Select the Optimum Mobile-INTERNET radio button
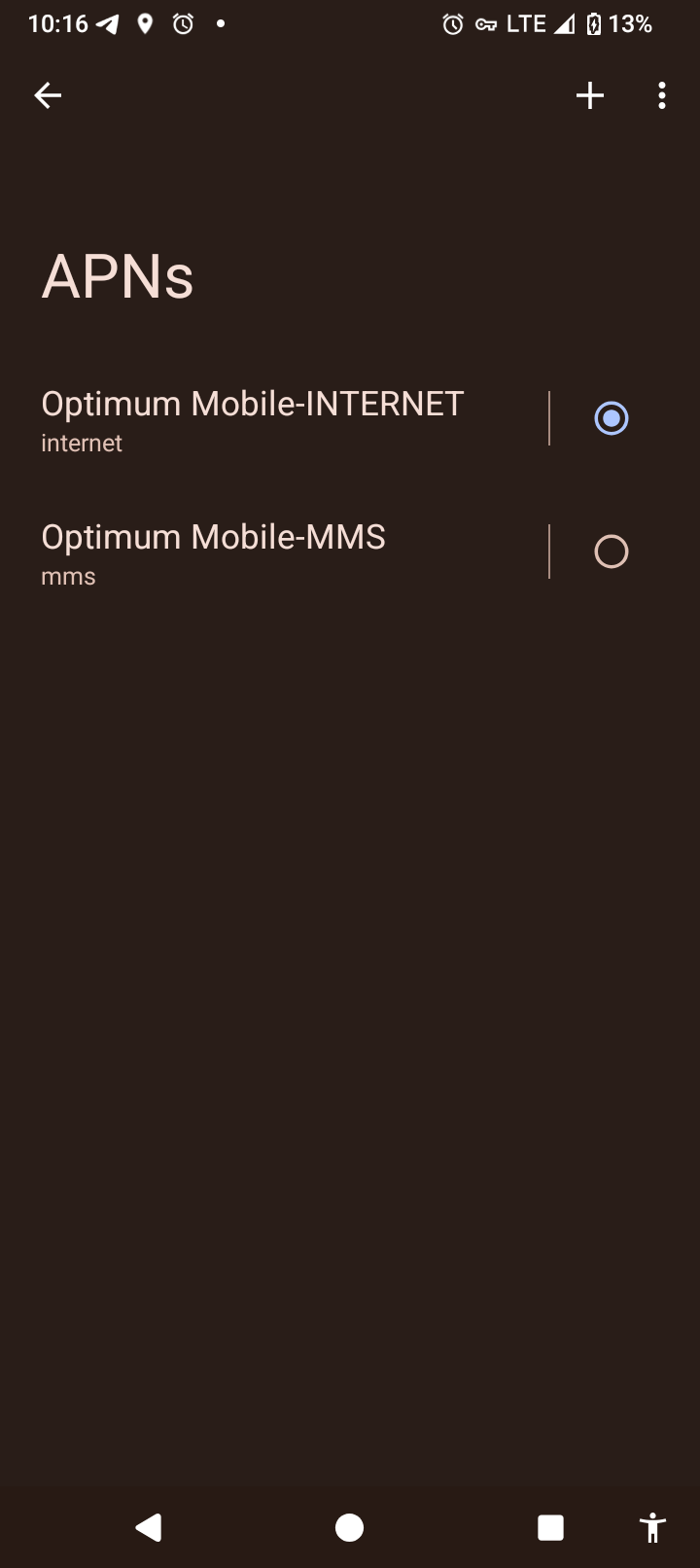This screenshot has height=1568, width=700. 612,419
